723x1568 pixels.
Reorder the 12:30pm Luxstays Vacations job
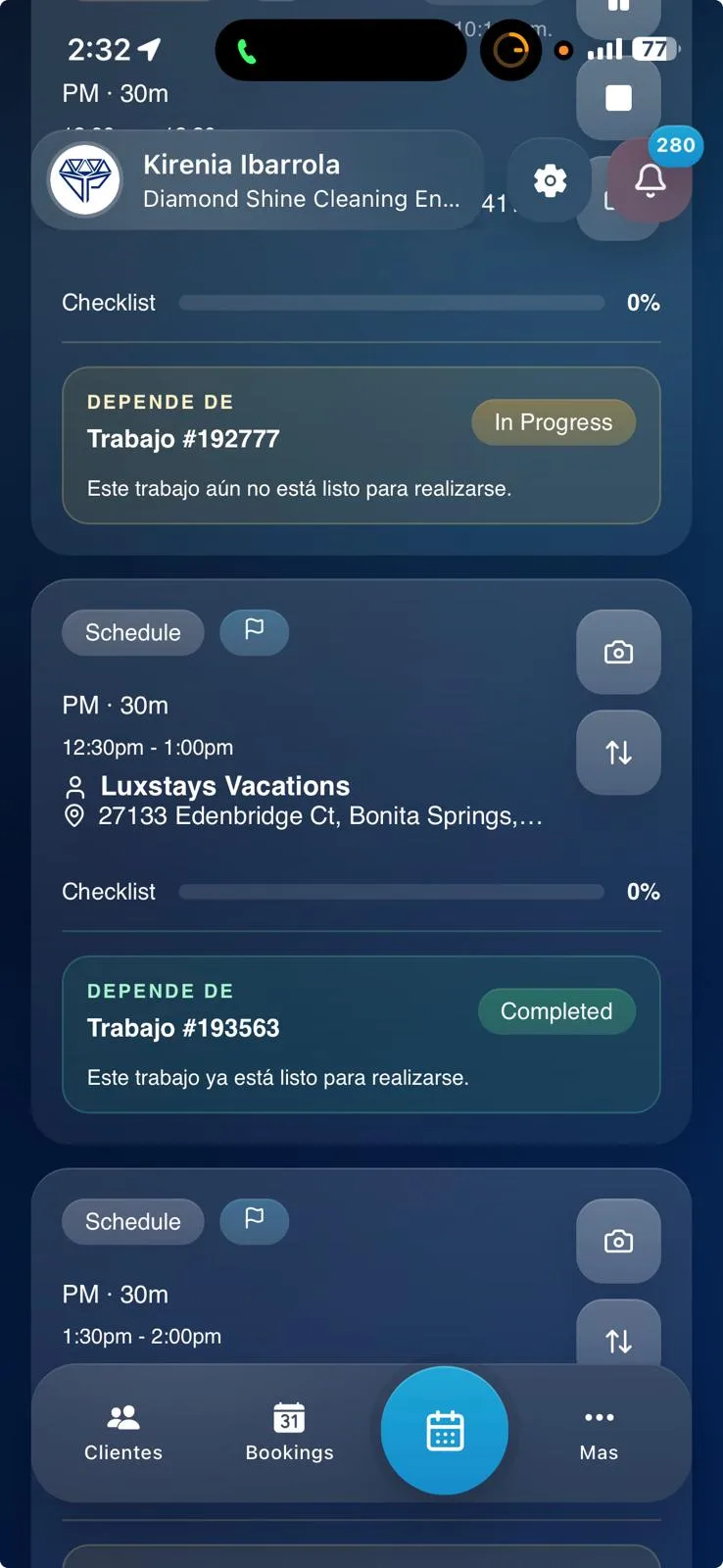click(618, 752)
